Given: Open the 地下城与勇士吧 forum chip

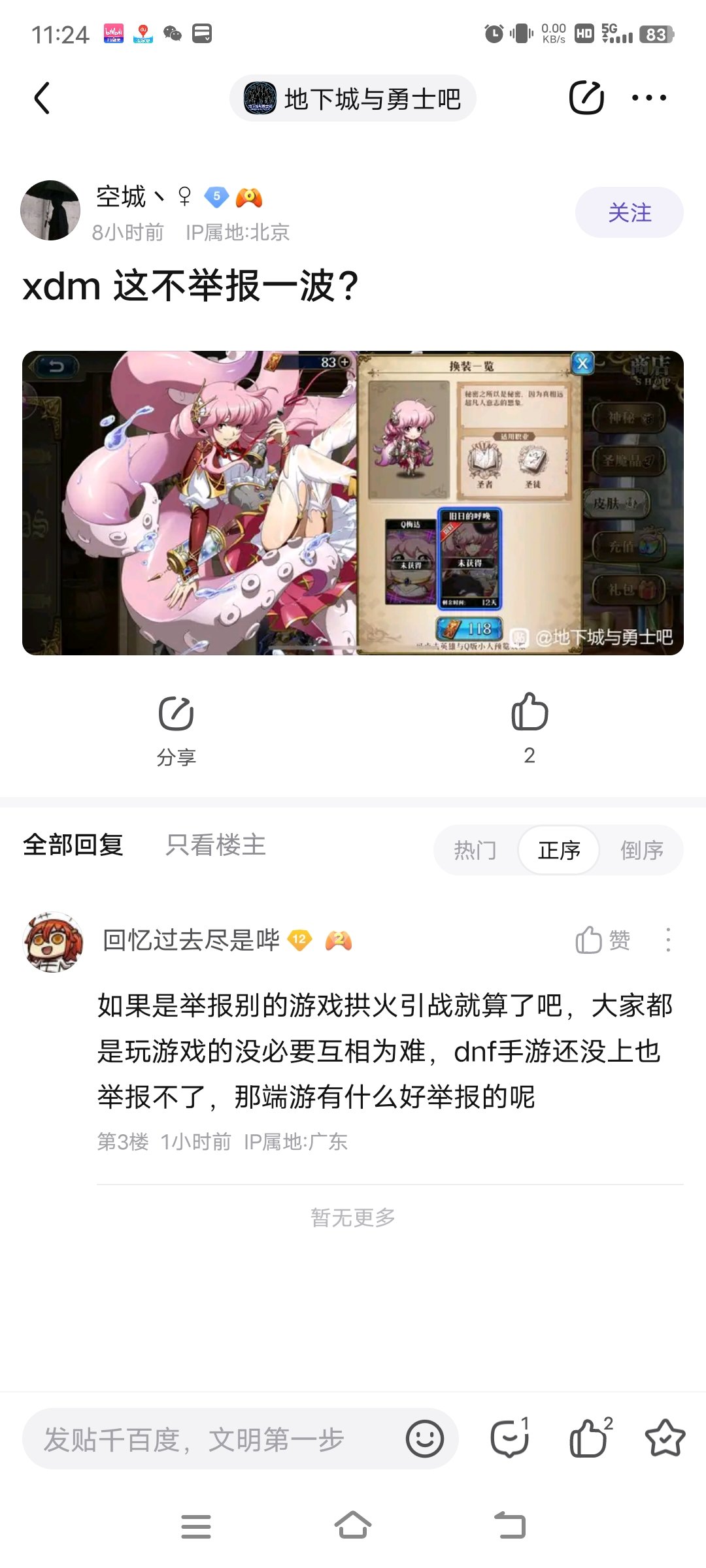Looking at the screenshot, I should pos(353,99).
